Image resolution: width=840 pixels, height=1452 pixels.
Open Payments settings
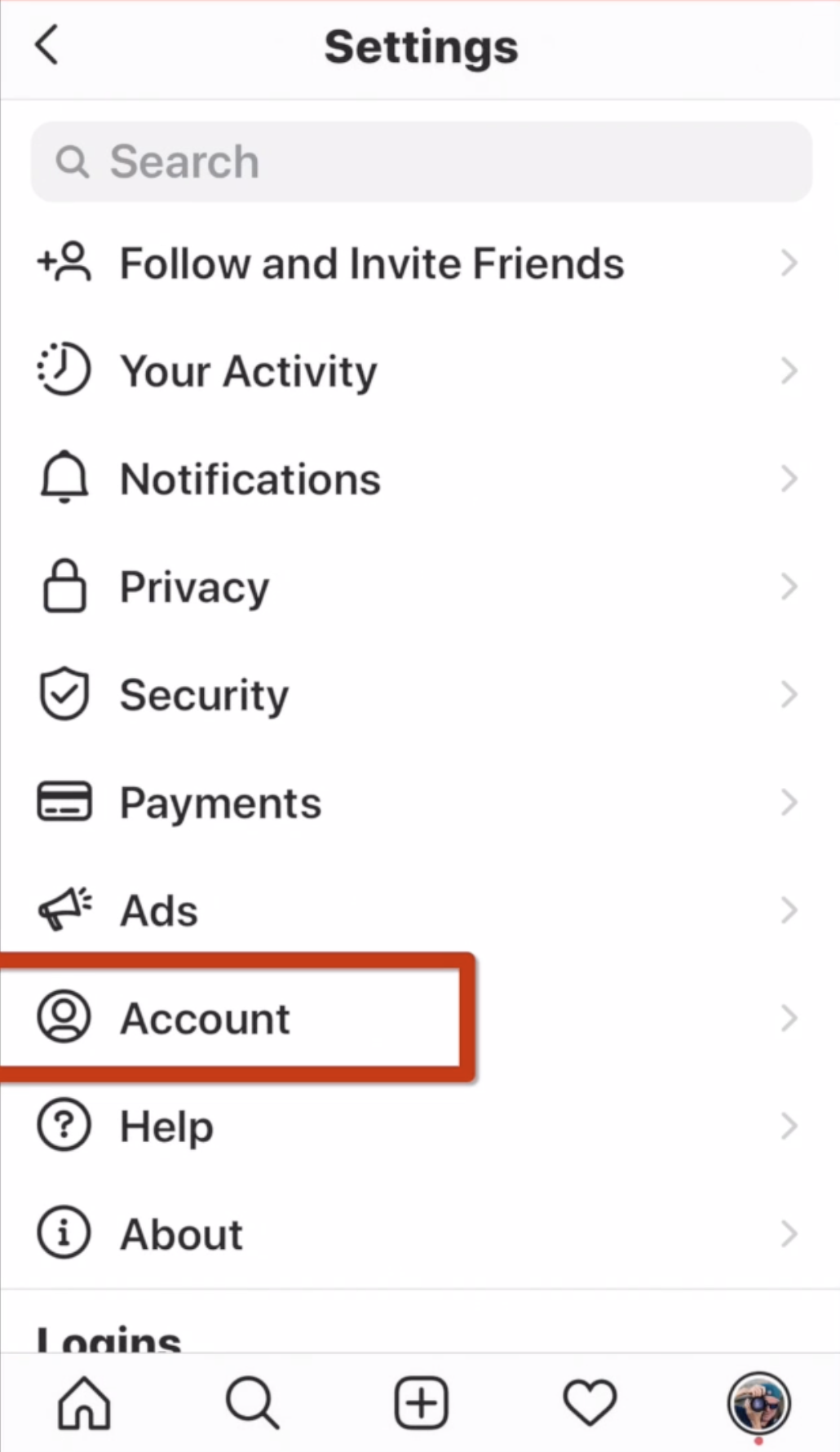click(x=420, y=803)
